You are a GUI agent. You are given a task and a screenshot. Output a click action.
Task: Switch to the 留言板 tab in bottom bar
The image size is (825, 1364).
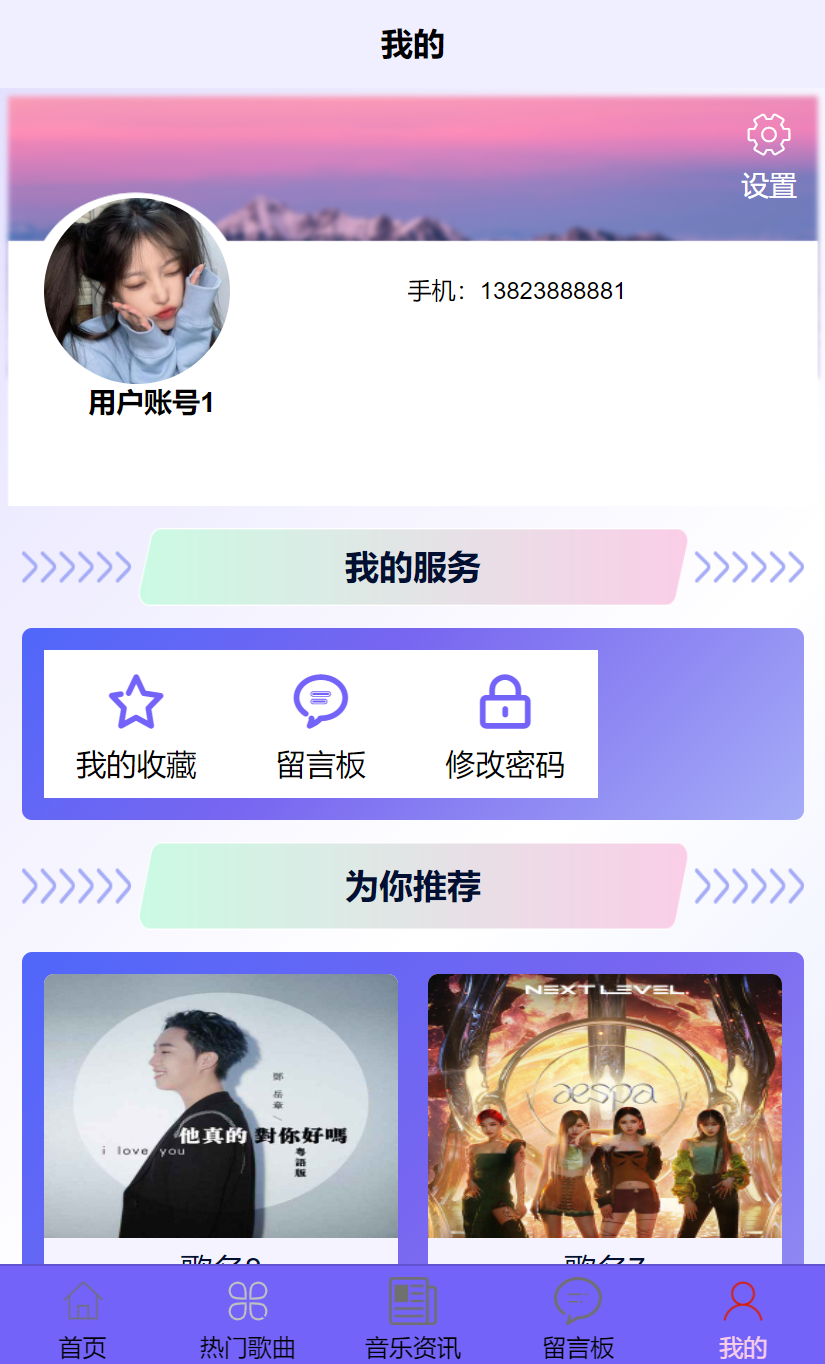pos(578,1318)
